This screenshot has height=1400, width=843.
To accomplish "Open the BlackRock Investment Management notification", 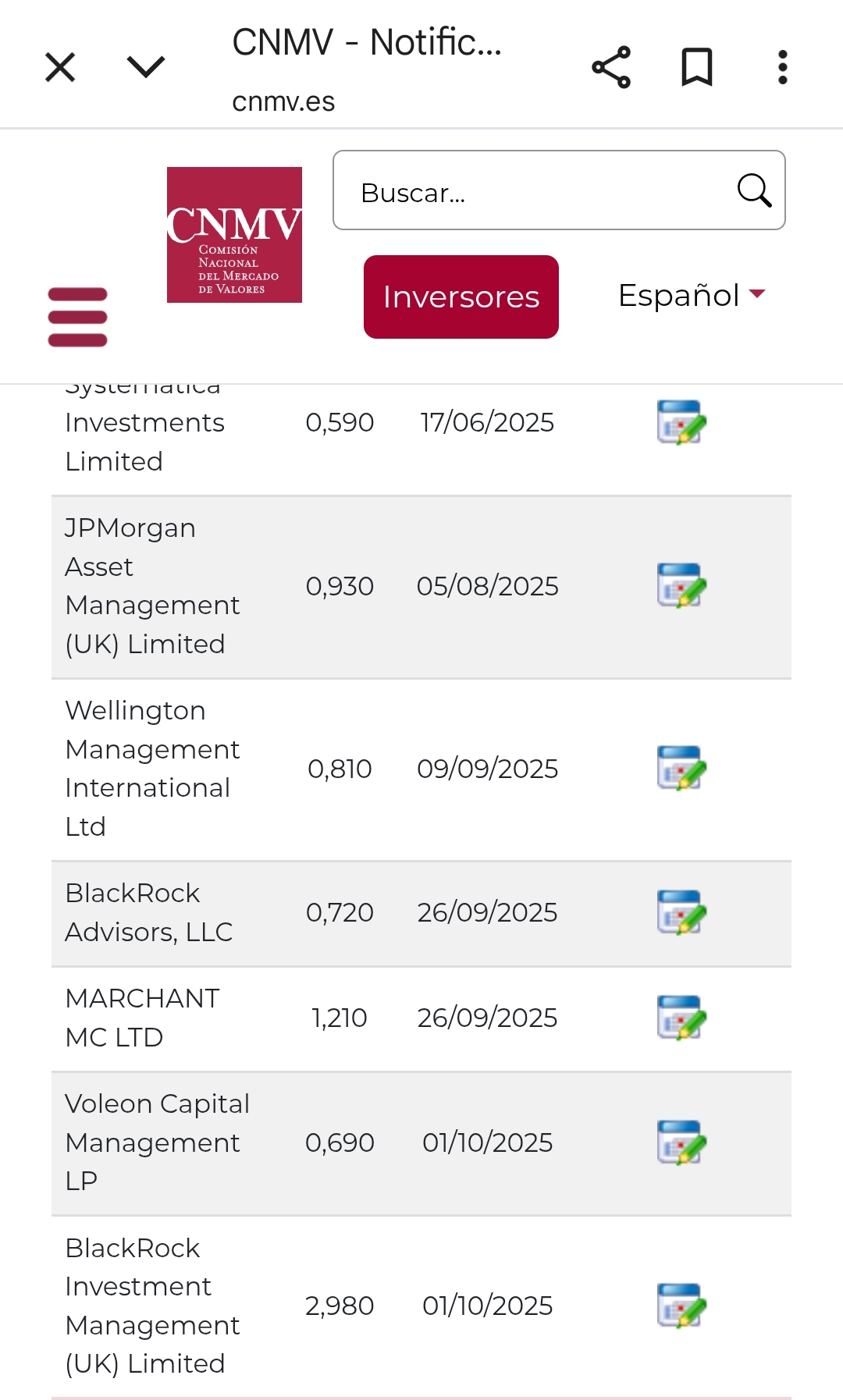I will [681, 1306].
